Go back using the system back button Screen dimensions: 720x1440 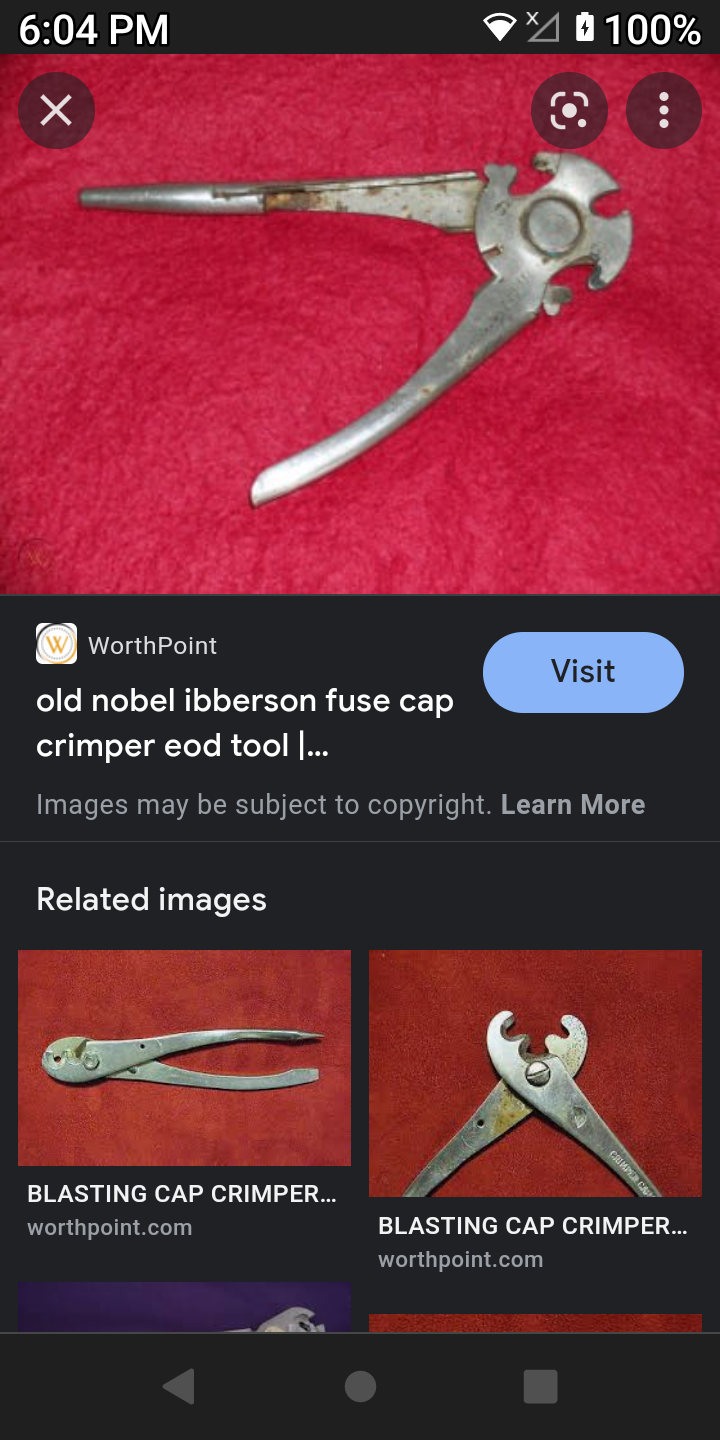[x=179, y=1387]
